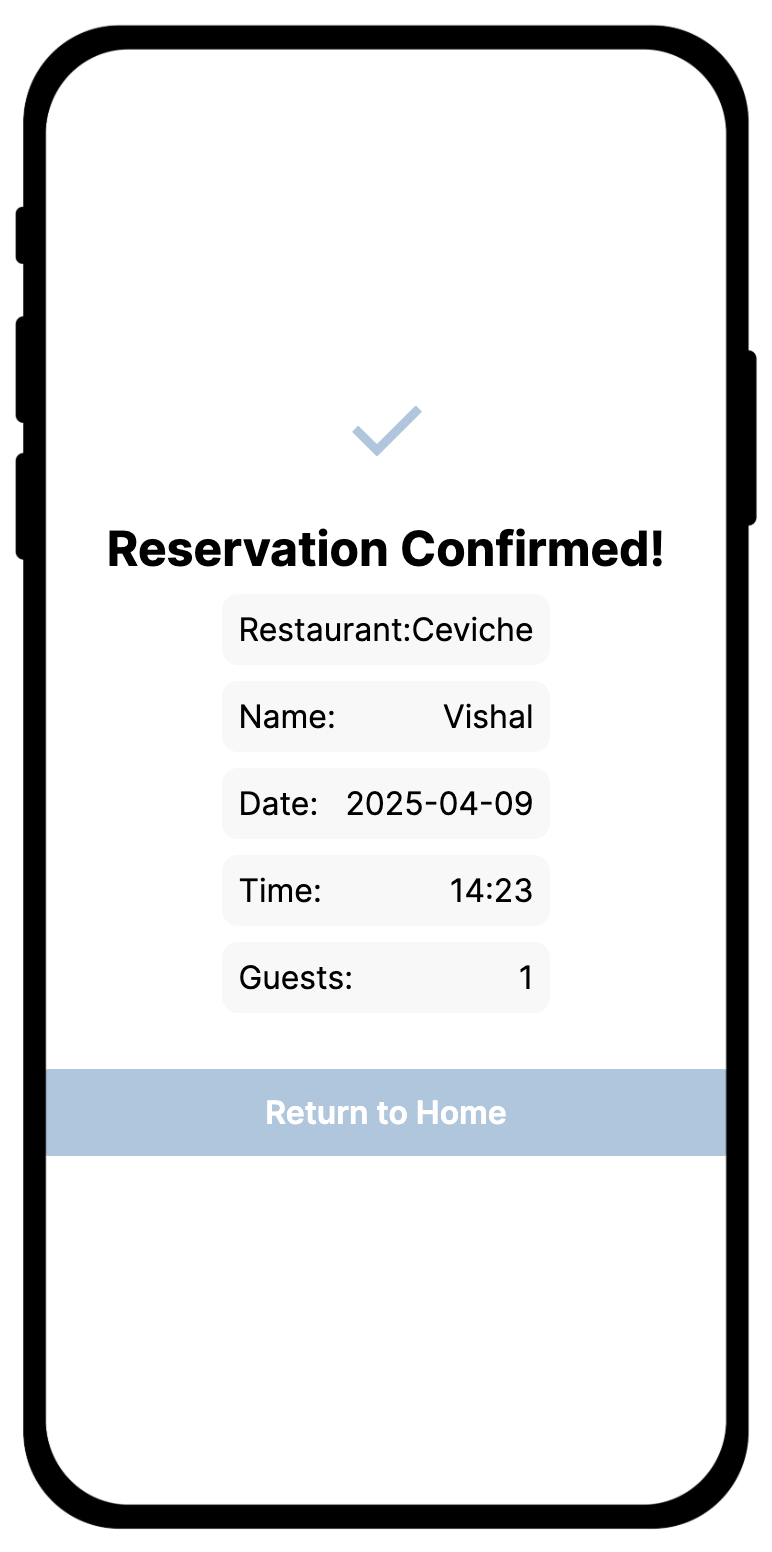Select the Guests count row
The height and width of the screenshot is (1552, 772).
click(x=386, y=977)
